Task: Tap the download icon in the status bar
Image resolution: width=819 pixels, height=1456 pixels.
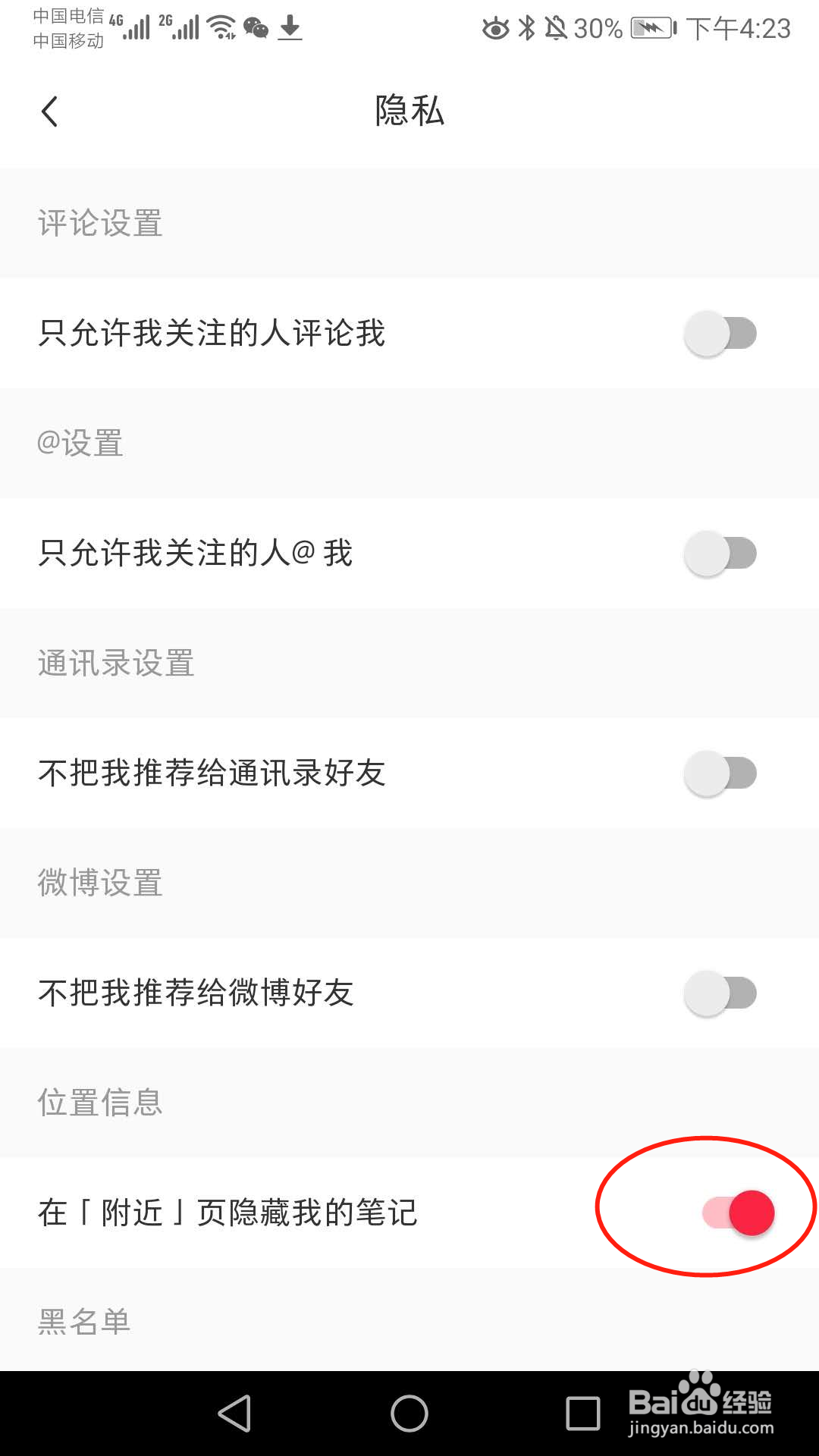Action: (x=290, y=29)
